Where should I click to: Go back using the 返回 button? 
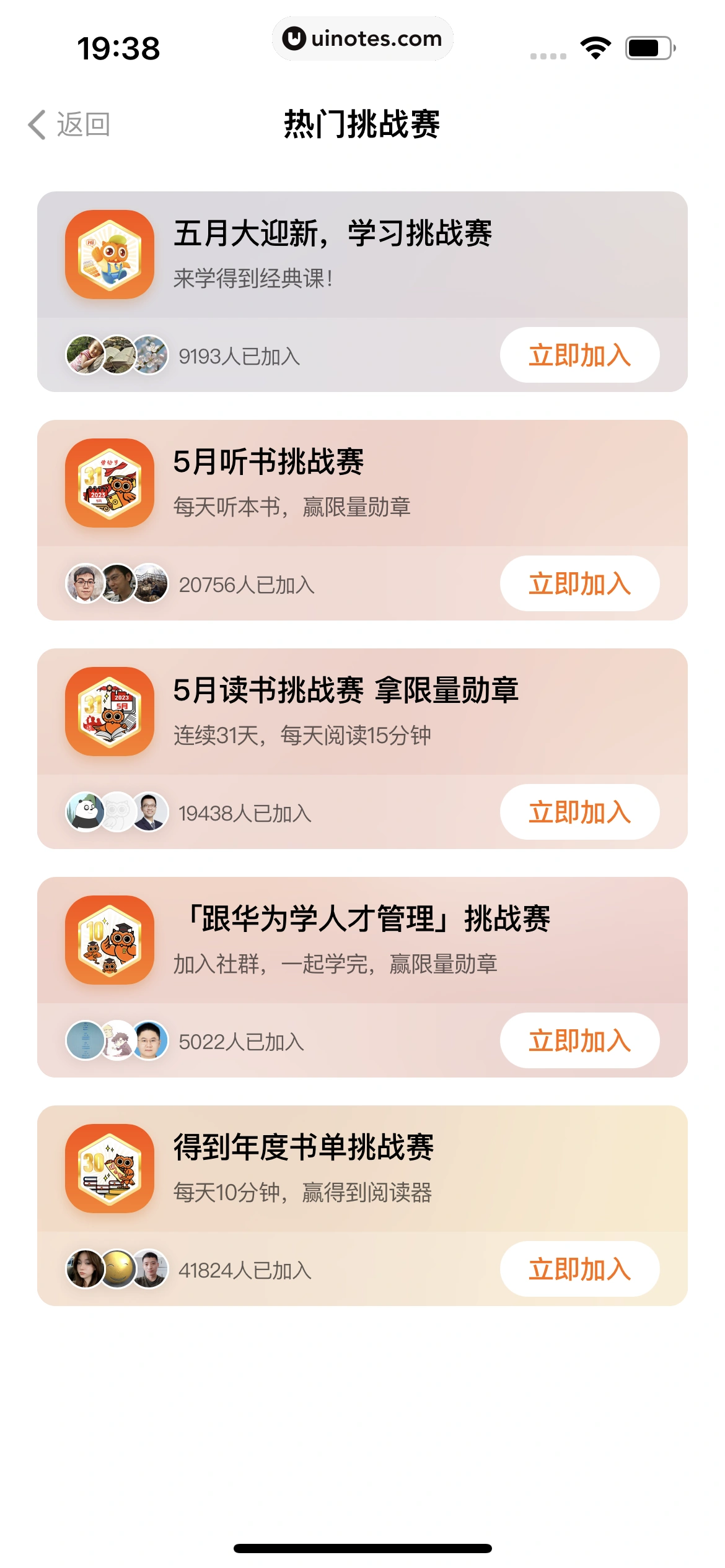(x=69, y=124)
